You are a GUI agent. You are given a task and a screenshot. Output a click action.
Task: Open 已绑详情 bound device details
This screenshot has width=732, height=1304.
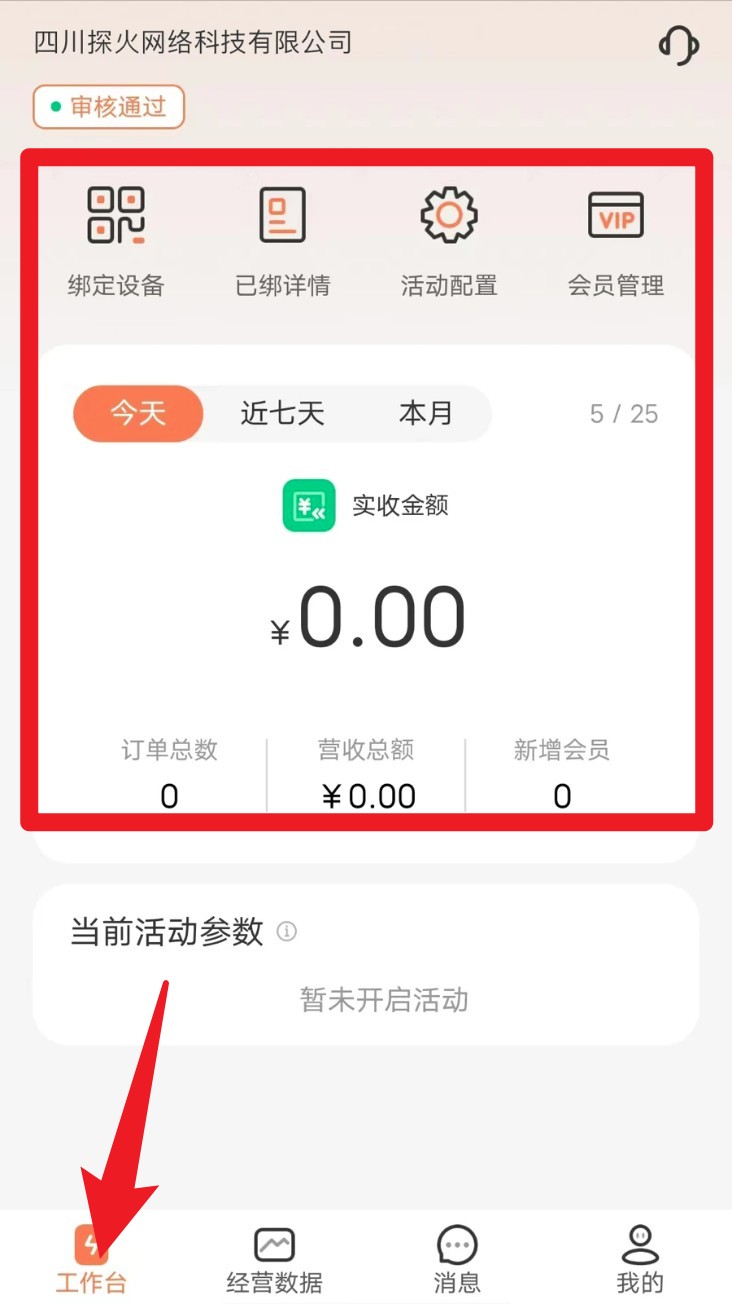coord(283,240)
